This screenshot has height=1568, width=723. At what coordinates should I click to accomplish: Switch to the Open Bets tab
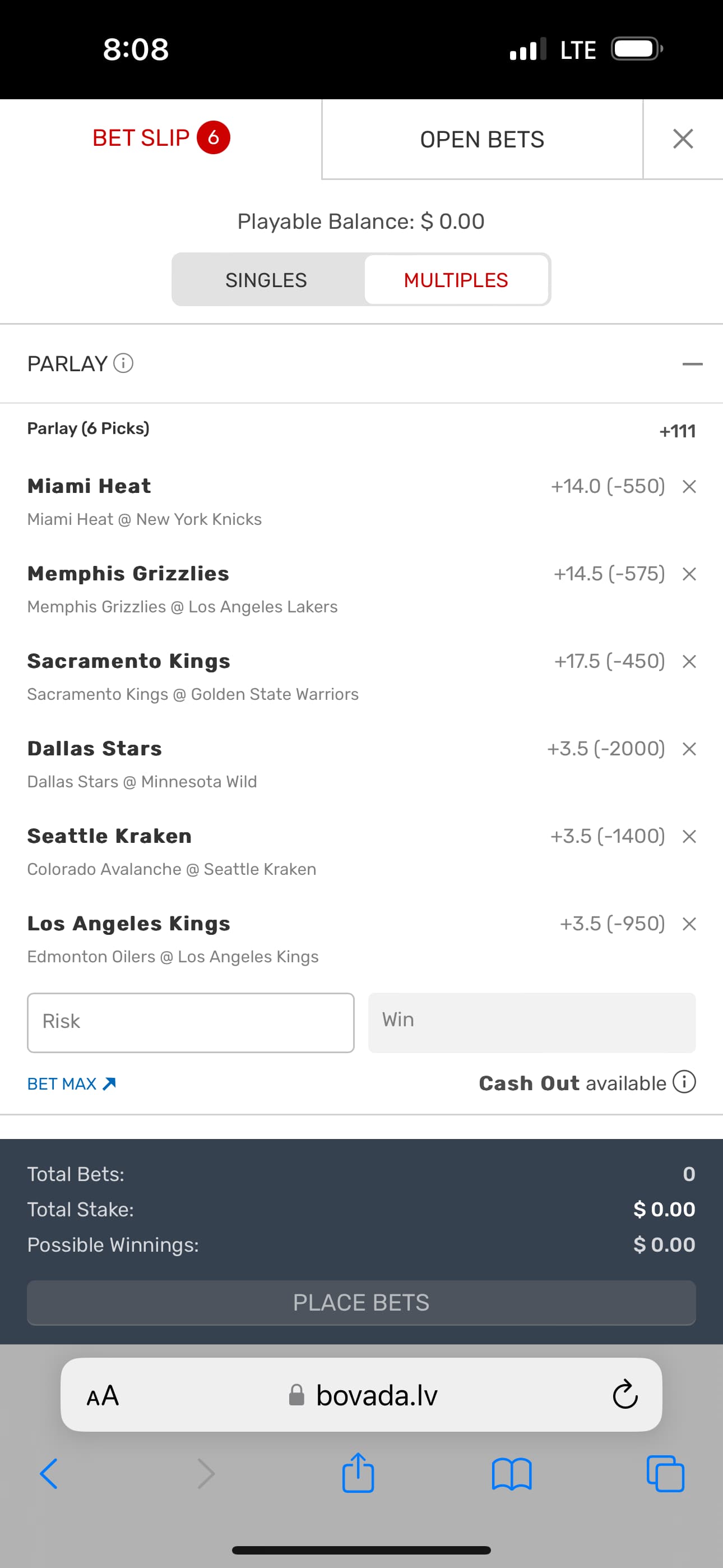click(x=481, y=140)
